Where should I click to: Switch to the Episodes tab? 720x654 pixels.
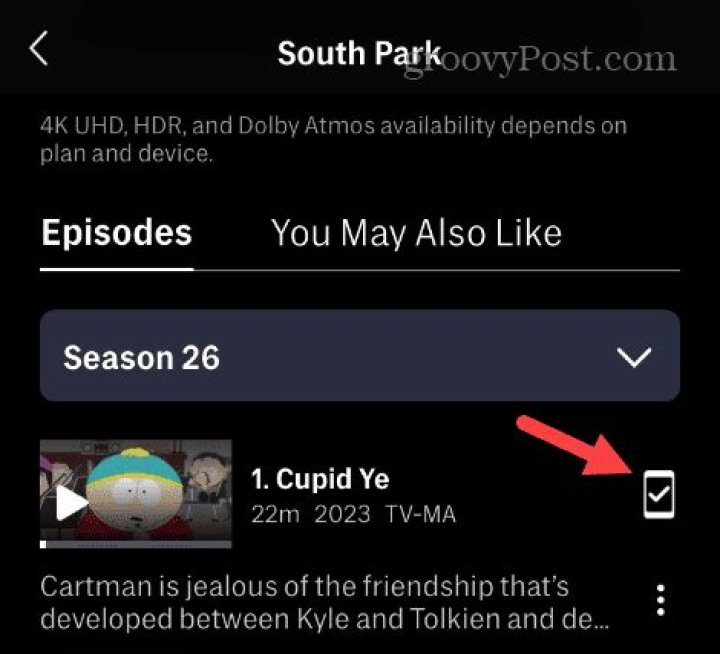coord(116,233)
